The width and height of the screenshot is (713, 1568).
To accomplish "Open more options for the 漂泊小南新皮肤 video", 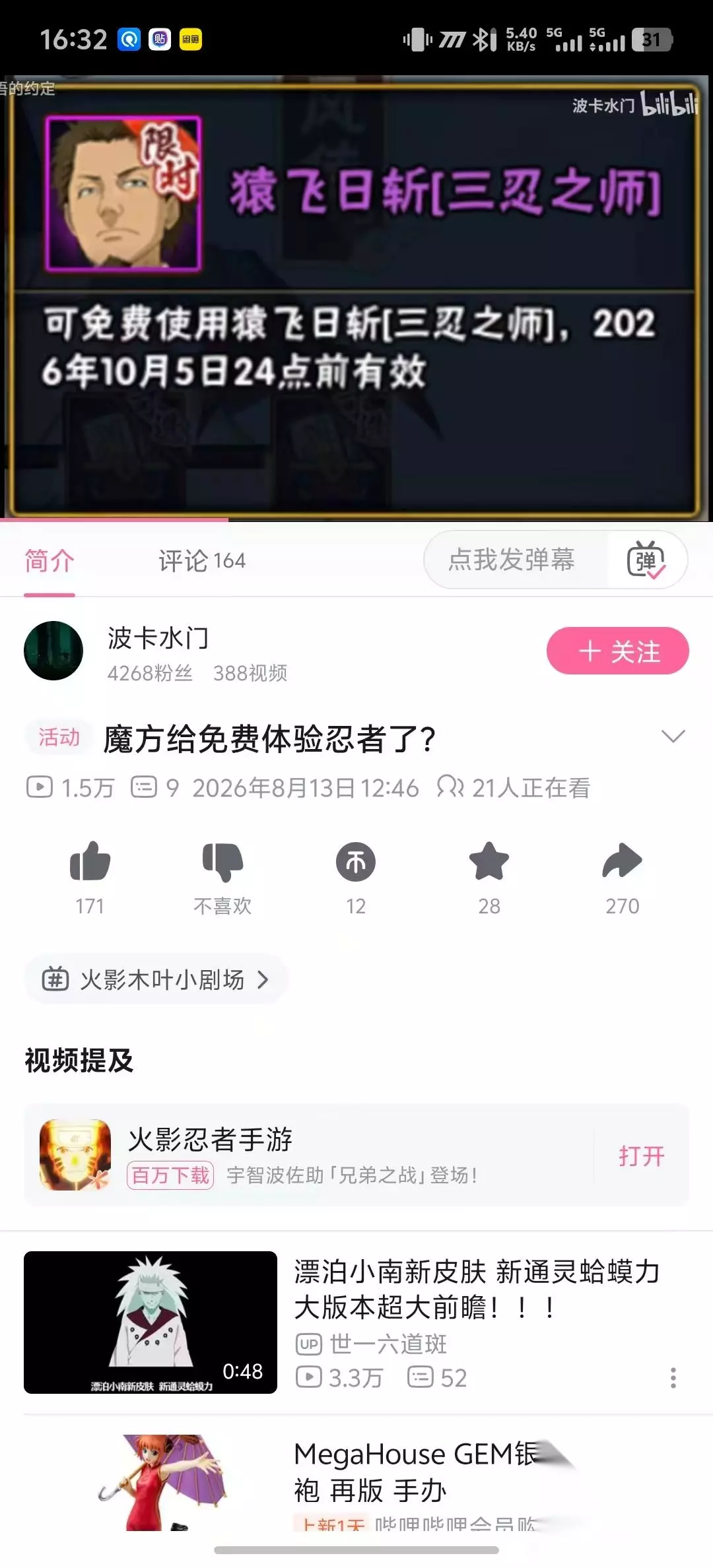I will pyautogui.click(x=673, y=1378).
